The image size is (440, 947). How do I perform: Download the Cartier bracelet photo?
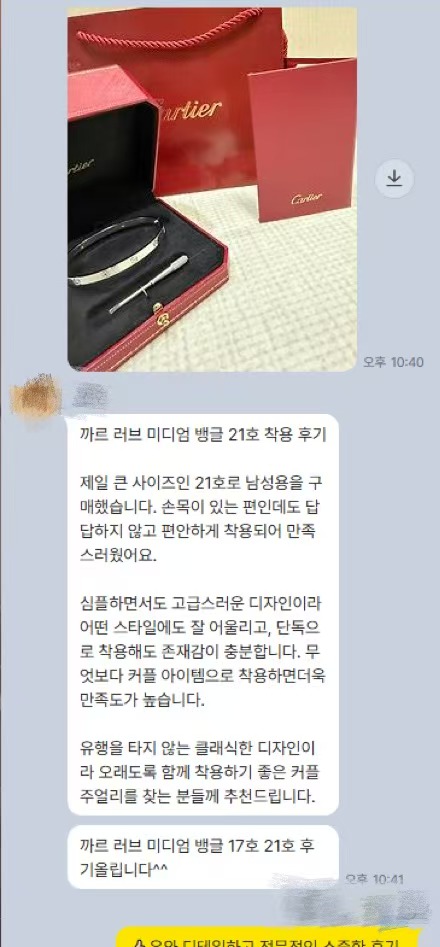tap(394, 178)
